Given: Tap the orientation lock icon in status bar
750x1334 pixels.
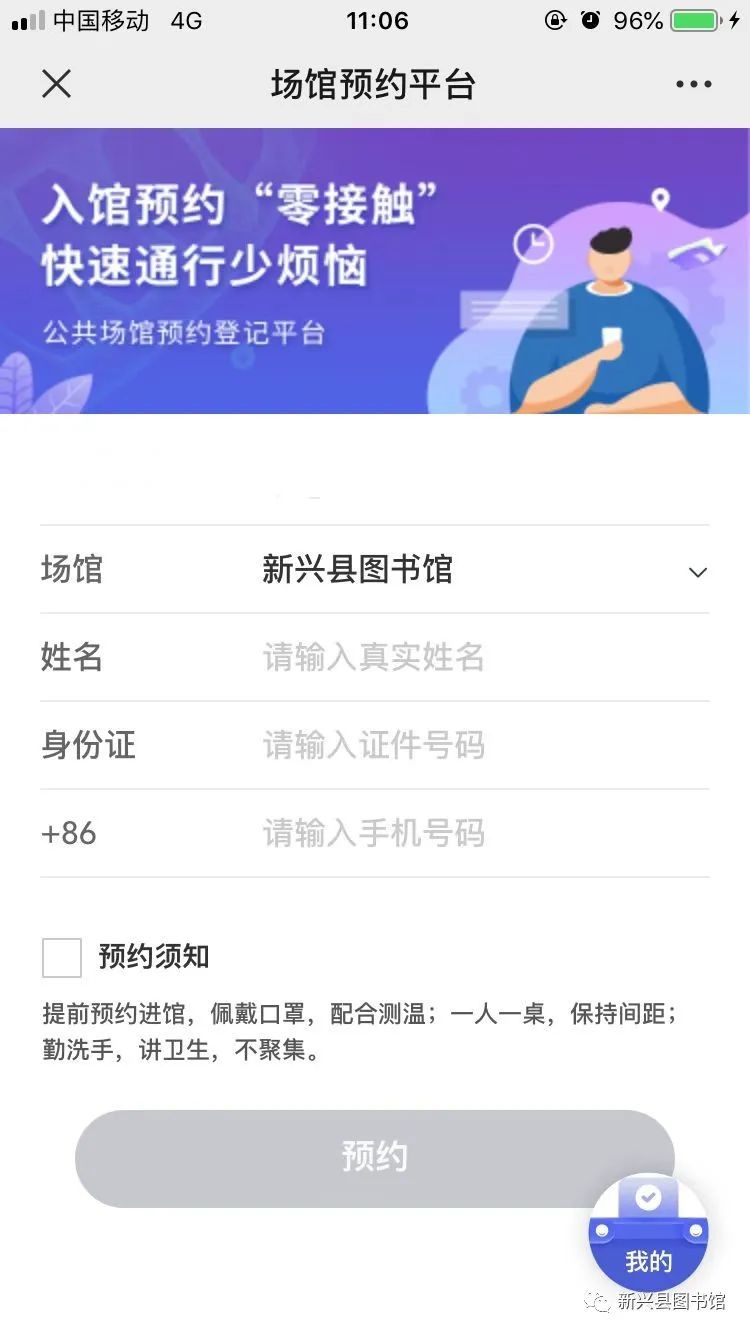Looking at the screenshot, I should click(556, 20).
